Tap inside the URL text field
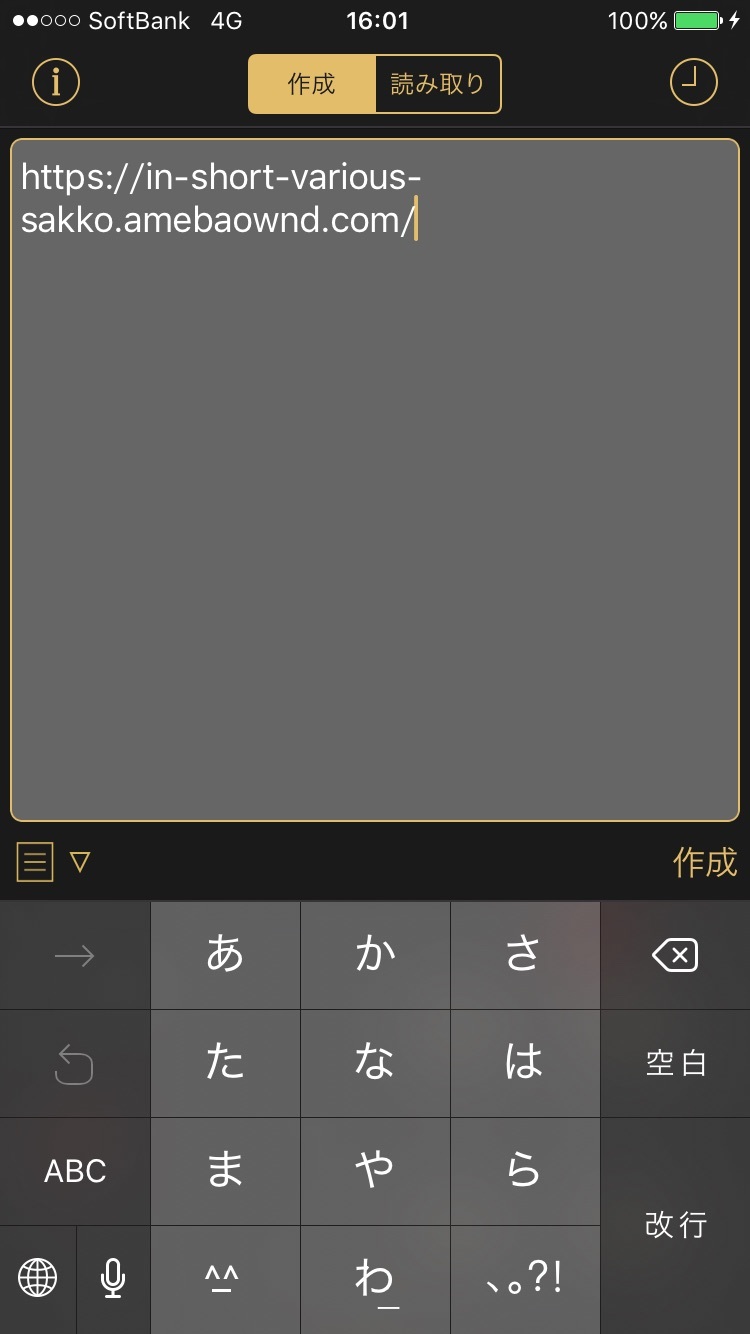Screen dimensions: 750x1334 tap(375, 480)
